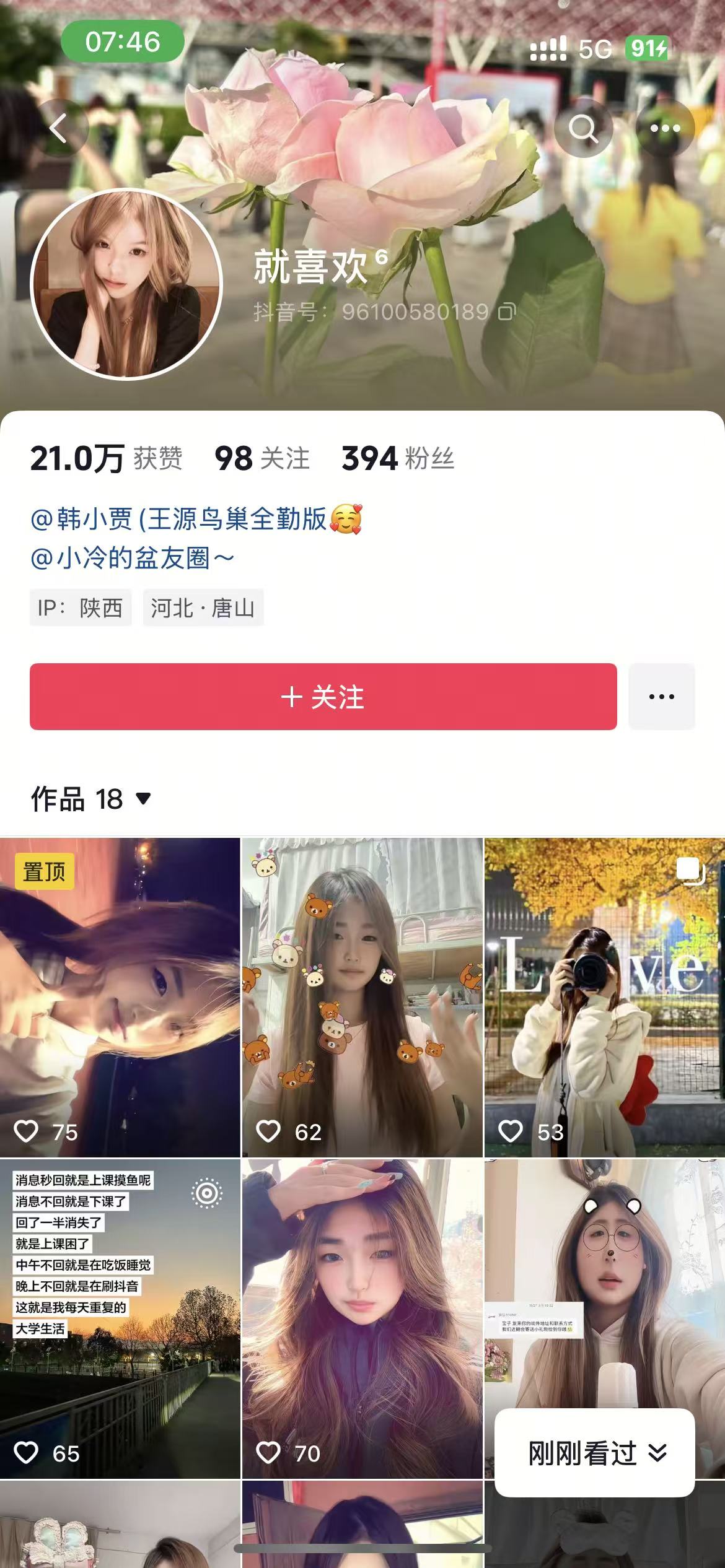Open the camera photo post with 53 likes

tap(604, 997)
